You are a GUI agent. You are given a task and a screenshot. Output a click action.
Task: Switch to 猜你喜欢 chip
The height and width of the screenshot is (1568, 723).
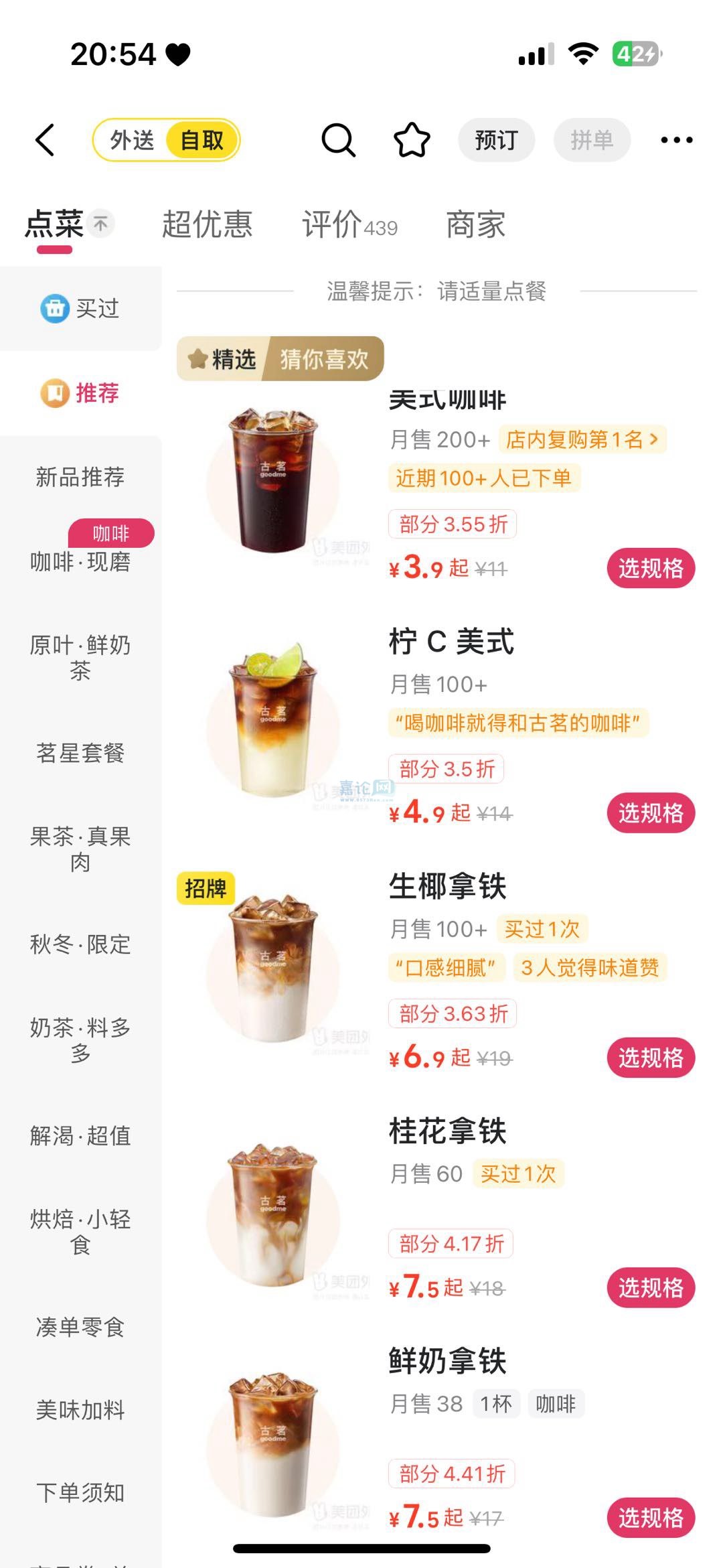[x=324, y=359]
